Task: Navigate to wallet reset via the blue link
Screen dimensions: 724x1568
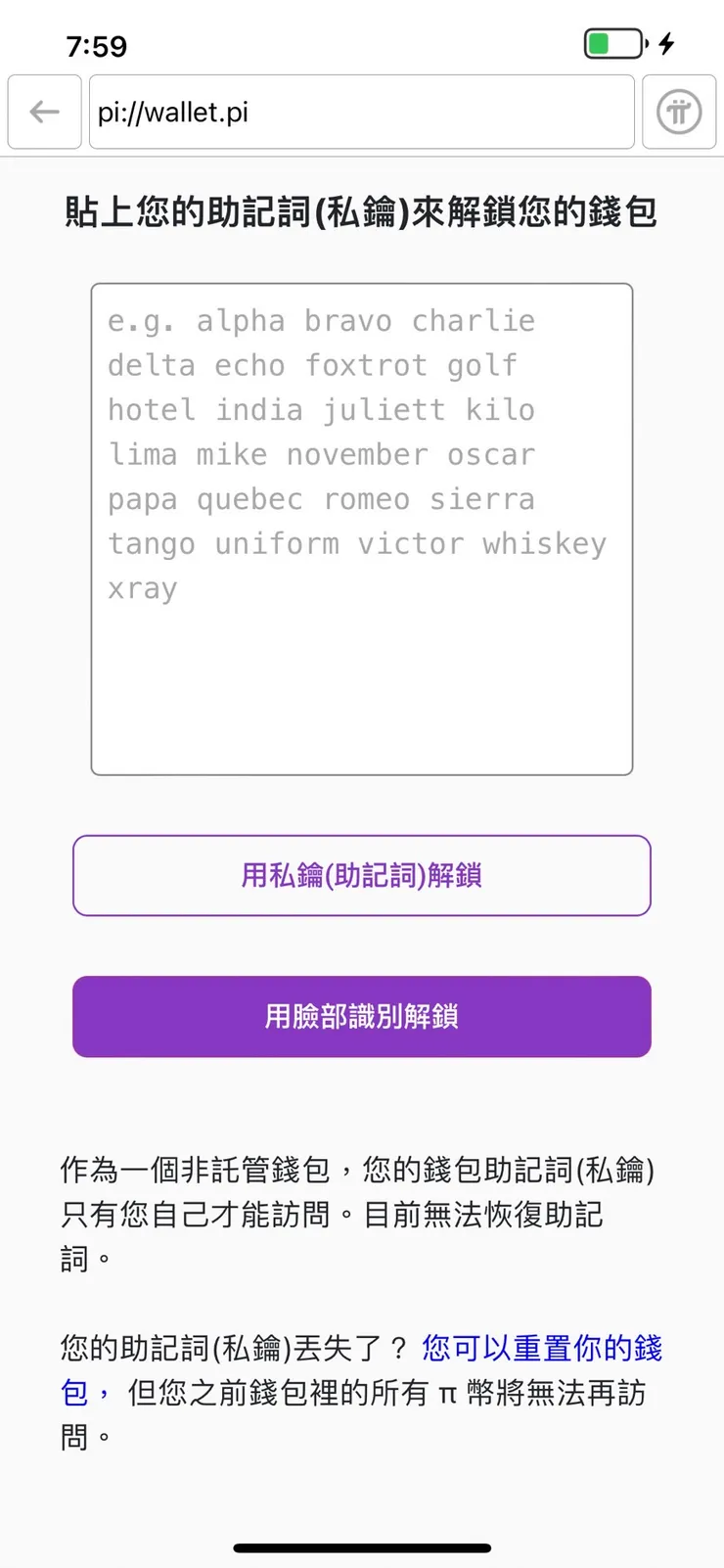Action: click(540, 1348)
